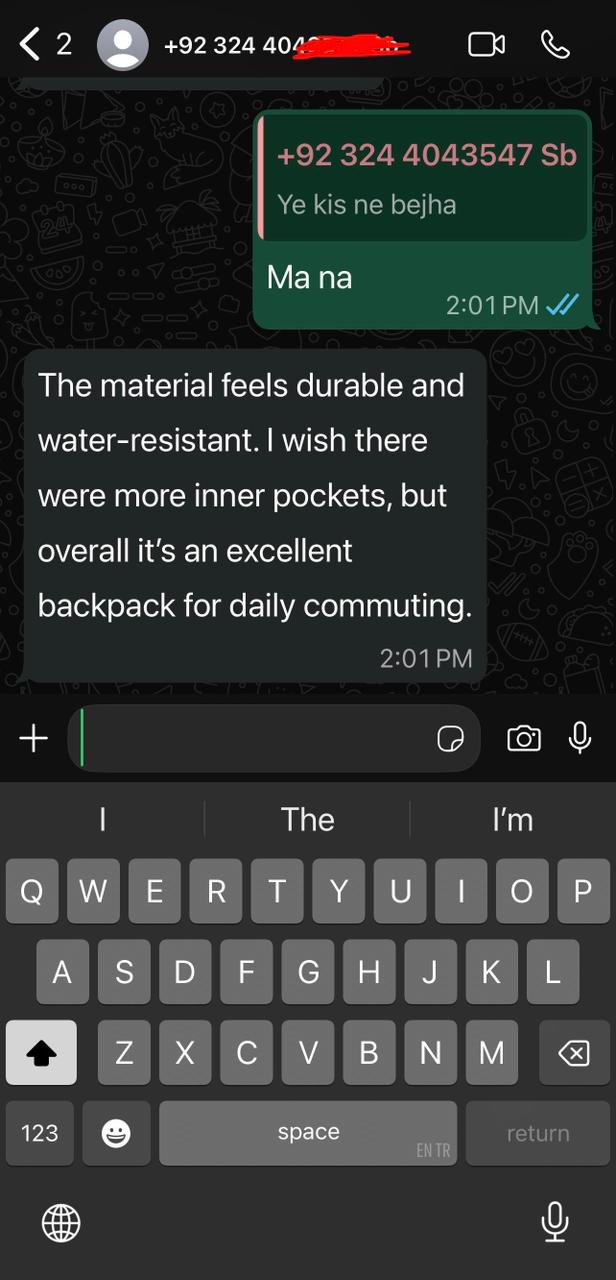Screen dimensions: 616x1280
Task: Go back to the chats list
Action: (32, 44)
